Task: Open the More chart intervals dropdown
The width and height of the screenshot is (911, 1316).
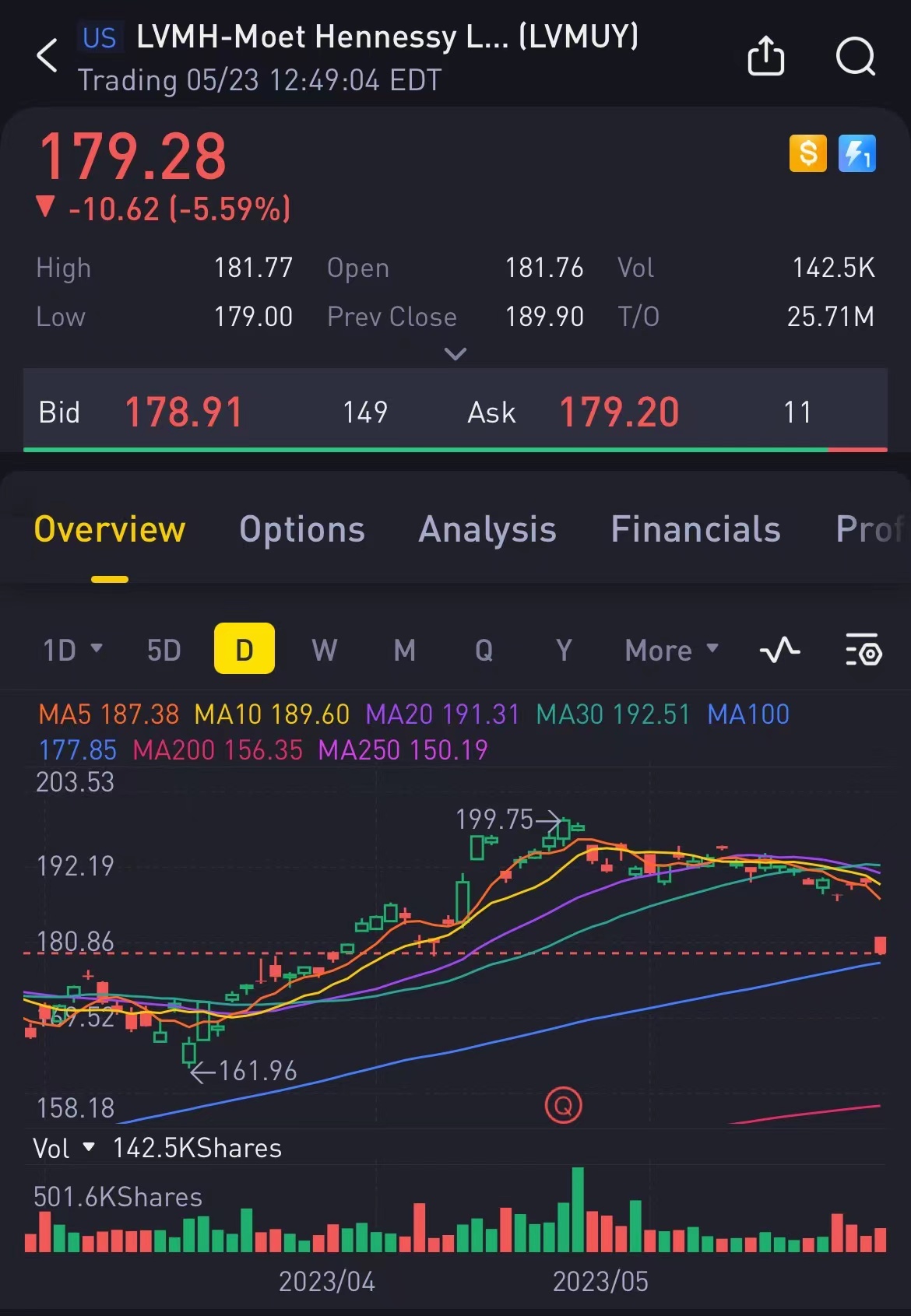Action: click(x=671, y=650)
